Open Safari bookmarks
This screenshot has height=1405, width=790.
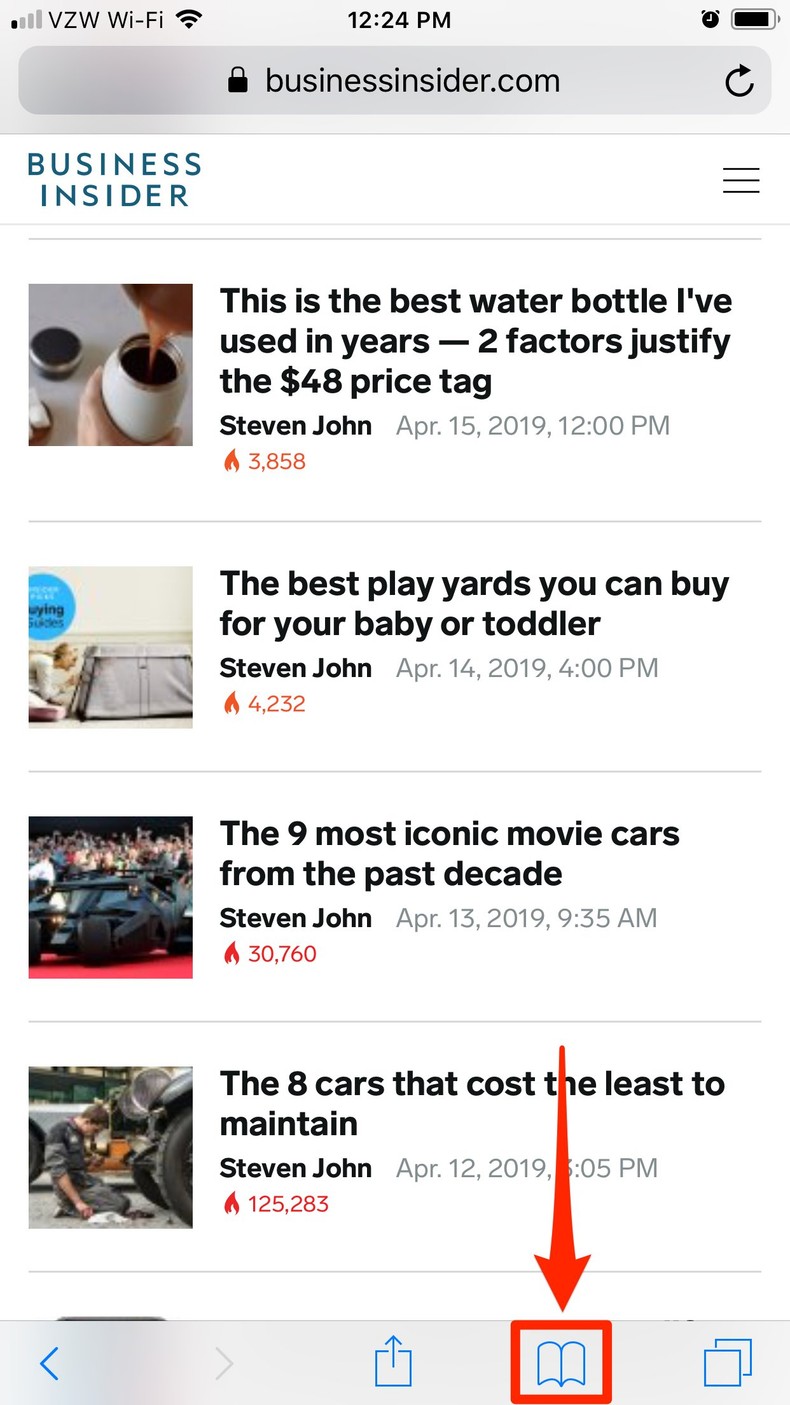[x=561, y=1362]
